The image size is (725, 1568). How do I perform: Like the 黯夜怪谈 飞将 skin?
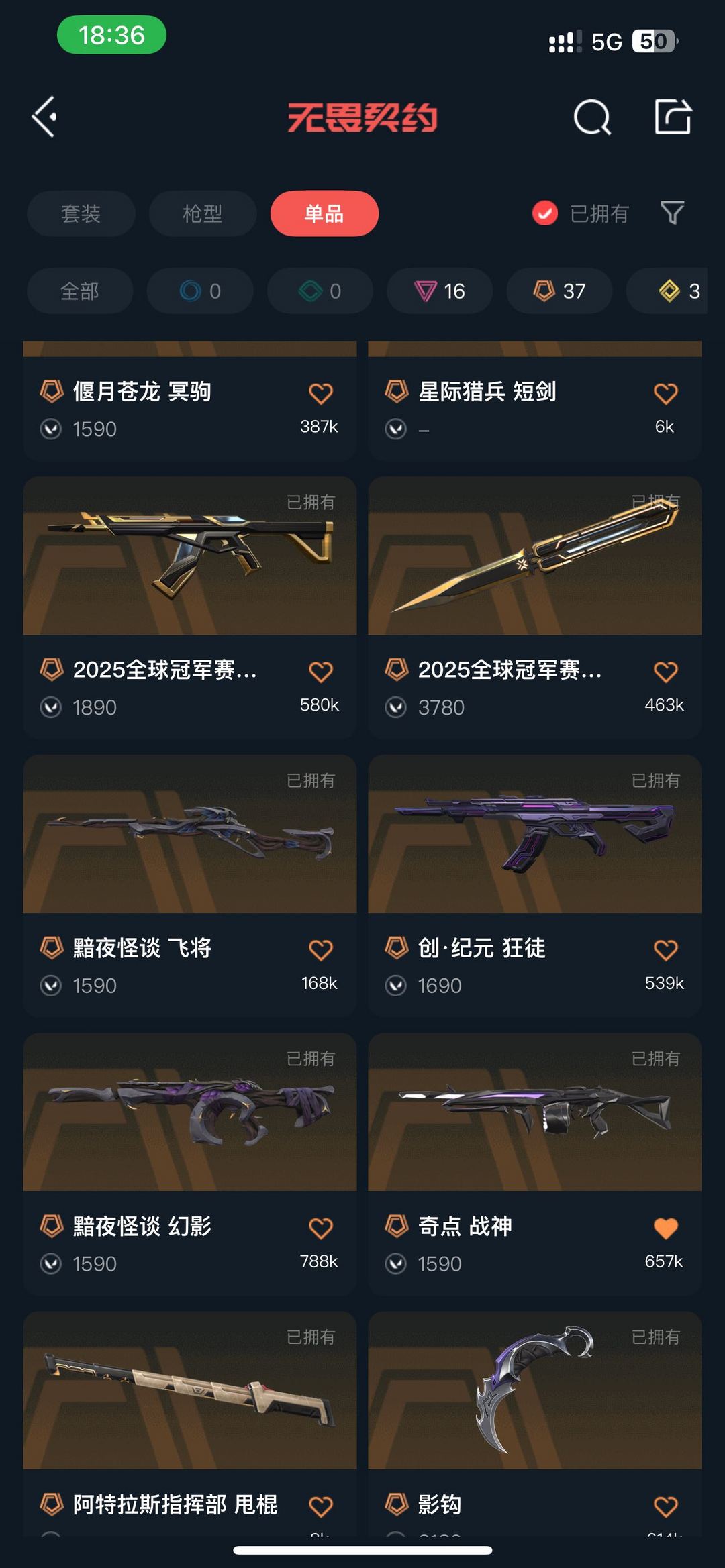coord(321,950)
